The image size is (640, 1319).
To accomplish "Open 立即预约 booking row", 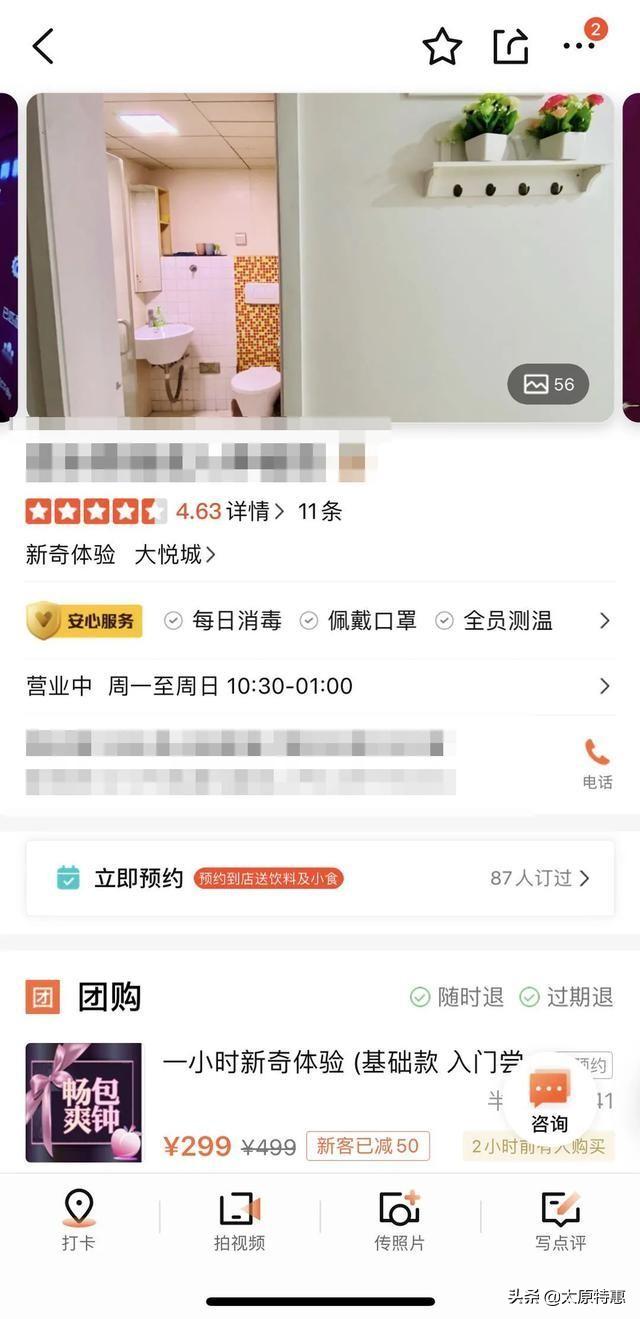I will pos(320,878).
